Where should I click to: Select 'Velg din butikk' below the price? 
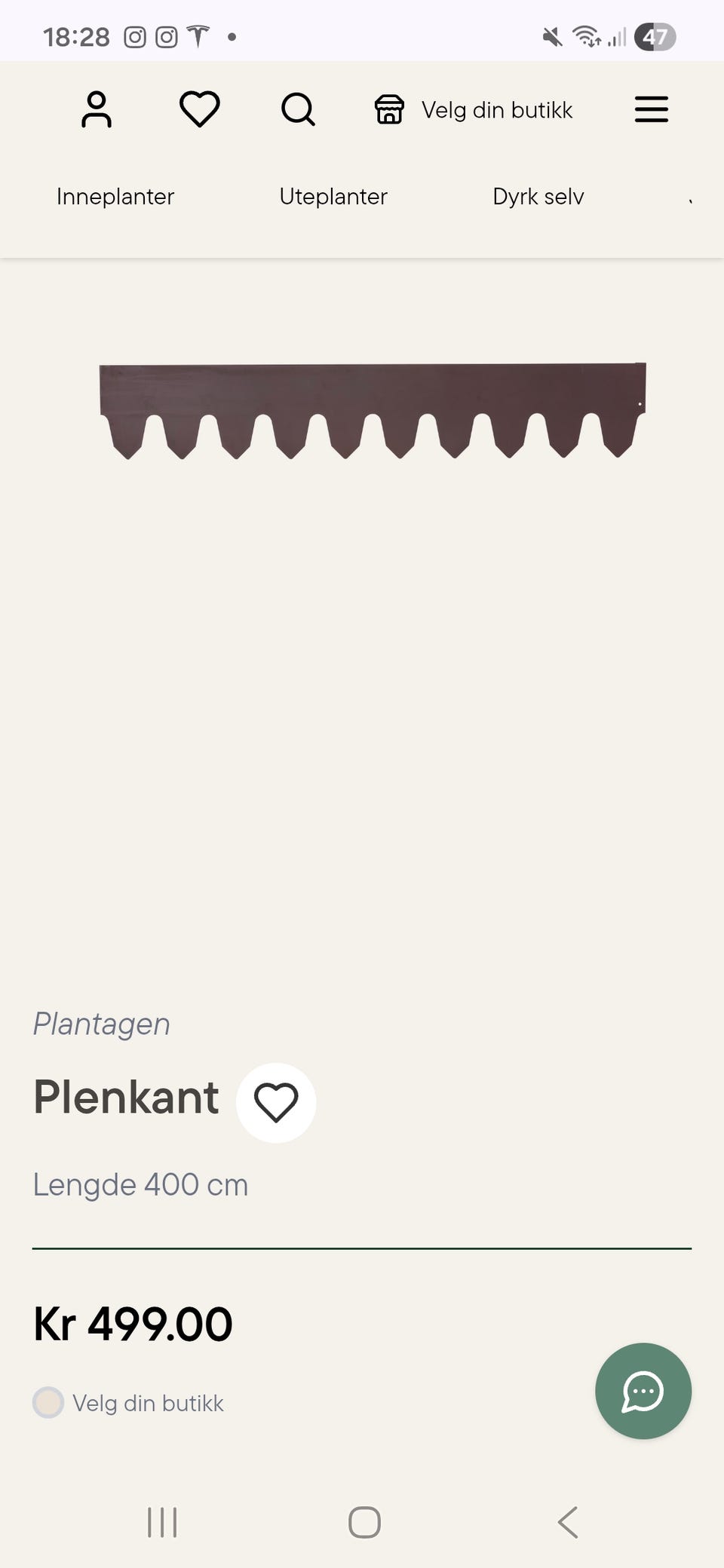tap(128, 1403)
